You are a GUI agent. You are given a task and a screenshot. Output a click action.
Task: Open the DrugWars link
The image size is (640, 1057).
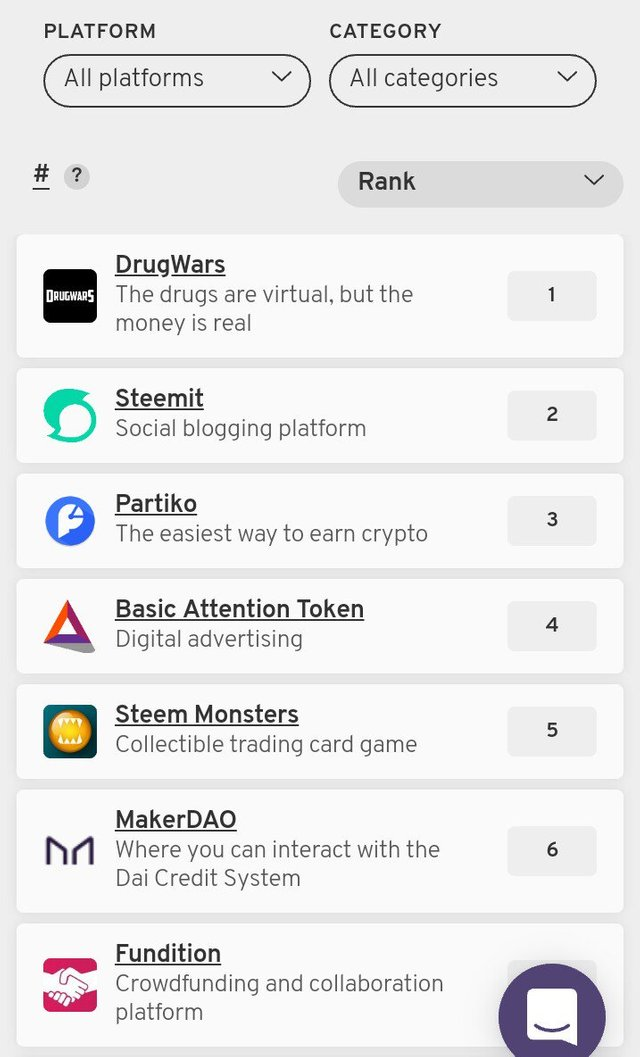(x=170, y=264)
